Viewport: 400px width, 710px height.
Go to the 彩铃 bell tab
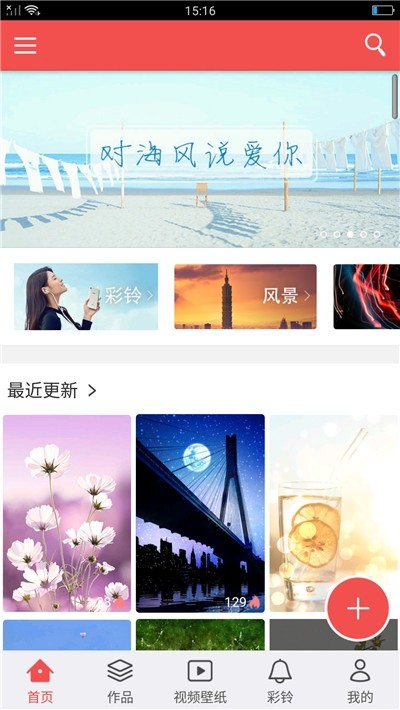coord(280,681)
